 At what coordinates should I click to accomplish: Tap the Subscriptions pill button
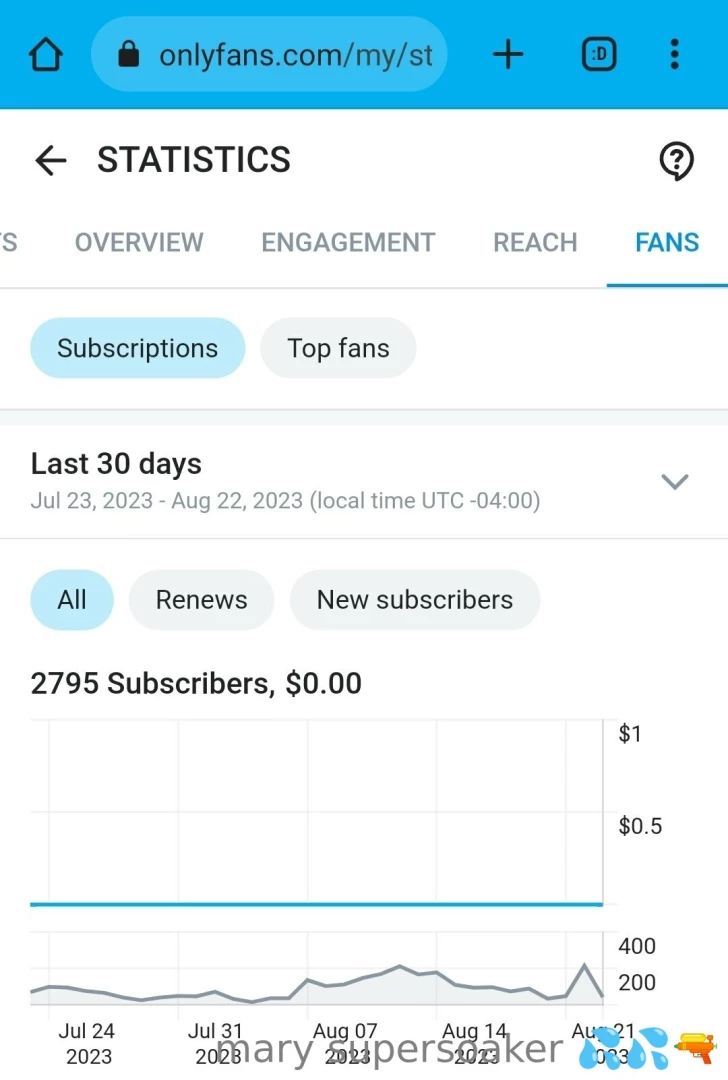pyautogui.click(x=137, y=348)
